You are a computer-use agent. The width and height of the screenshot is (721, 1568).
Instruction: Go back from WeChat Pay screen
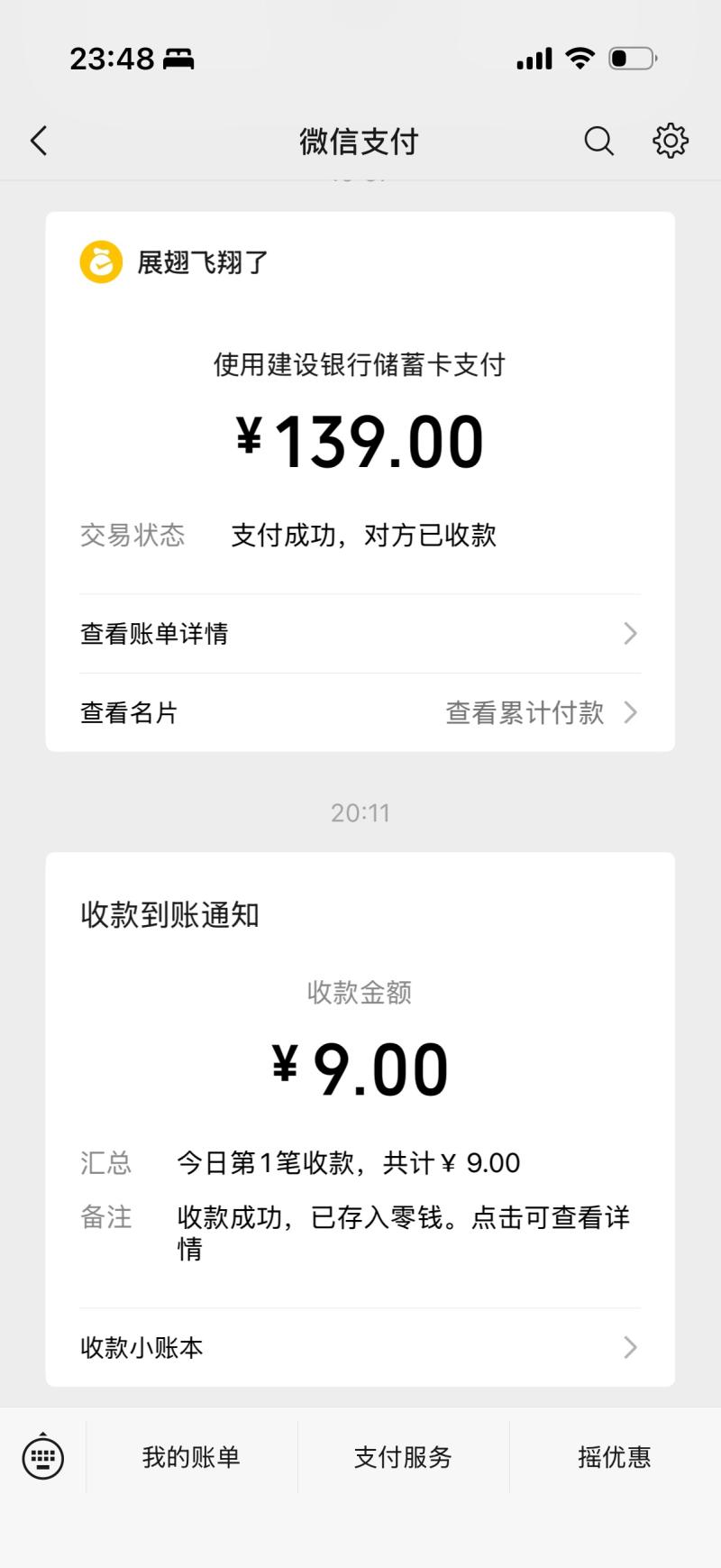pyautogui.click(x=39, y=141)
